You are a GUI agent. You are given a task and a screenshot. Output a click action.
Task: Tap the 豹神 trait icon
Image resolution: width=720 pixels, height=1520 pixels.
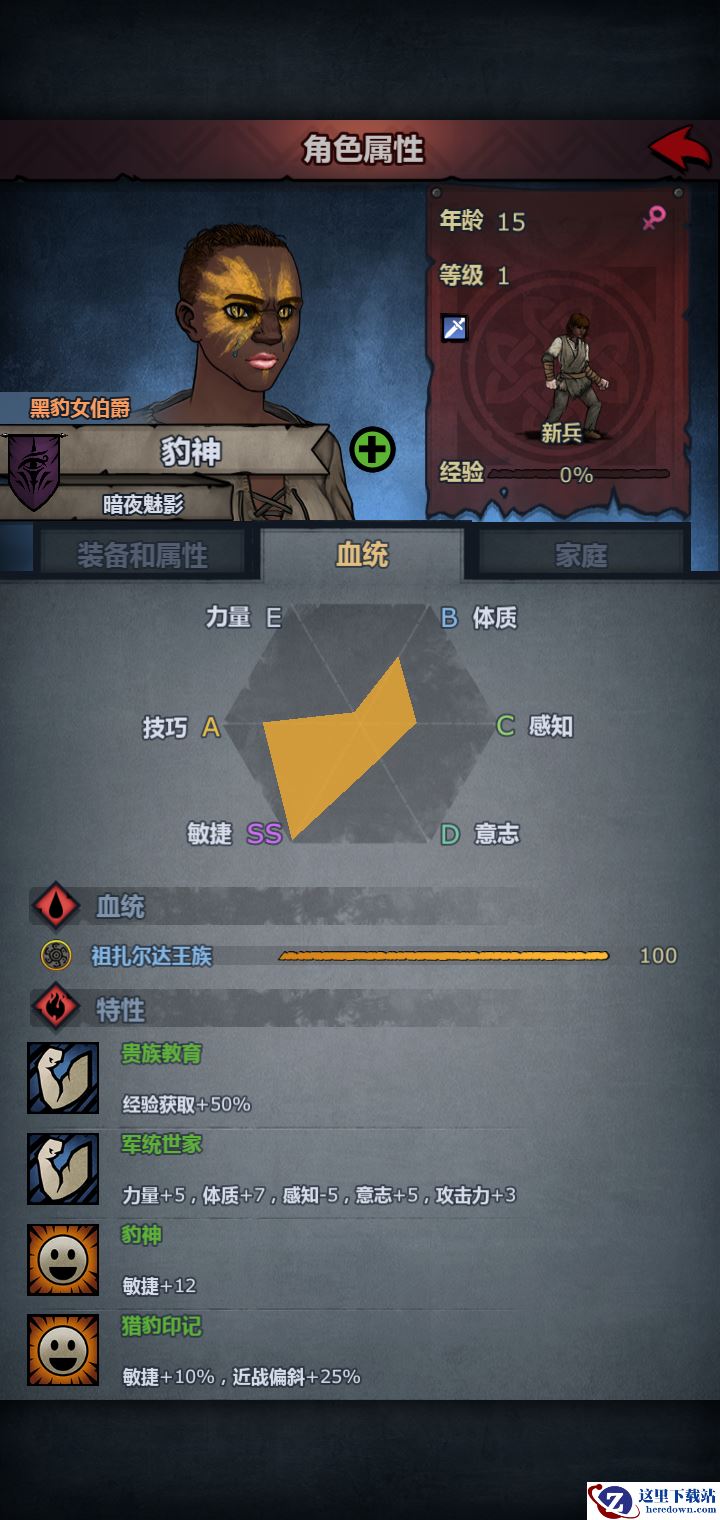pyautogui.click(x=63, y=1259)
